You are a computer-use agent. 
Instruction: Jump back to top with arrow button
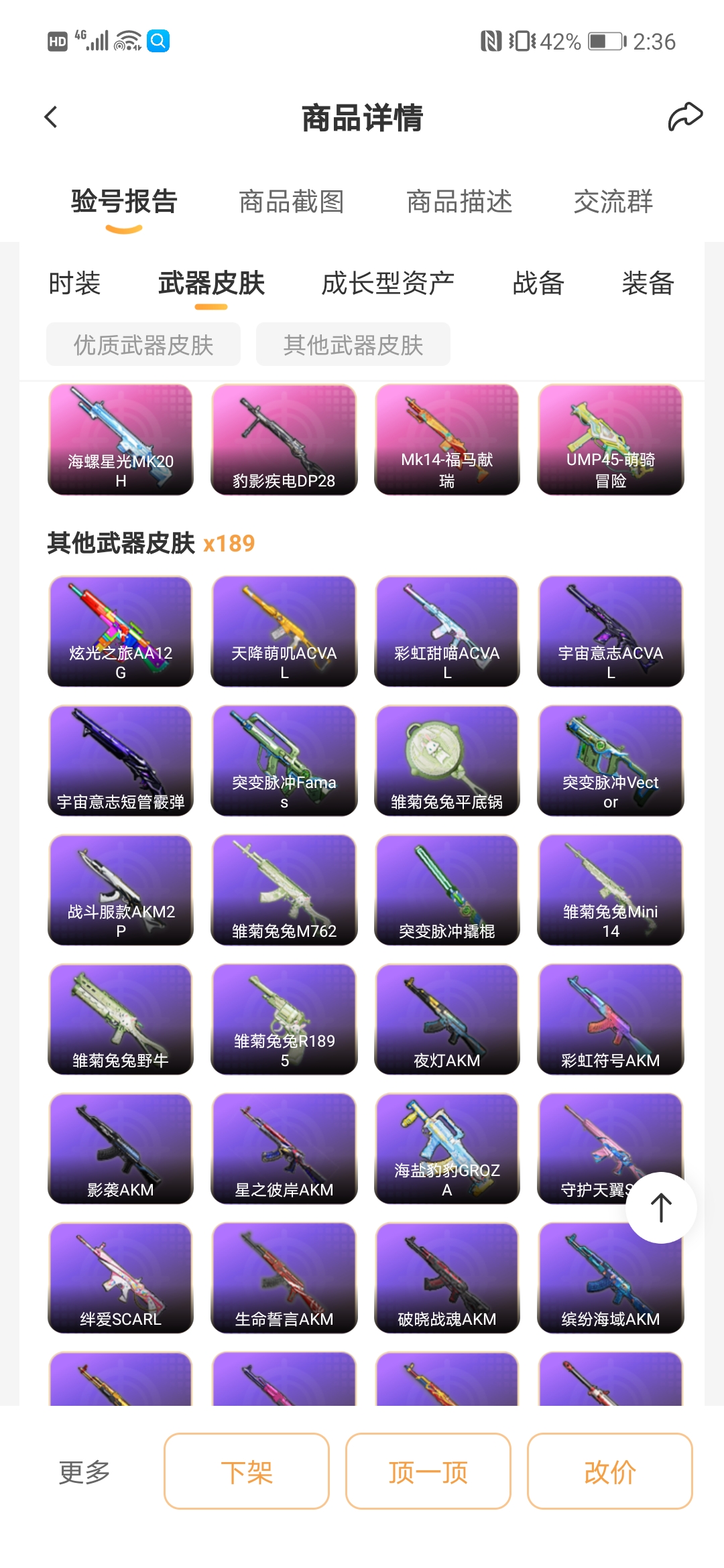[661, 1207]
